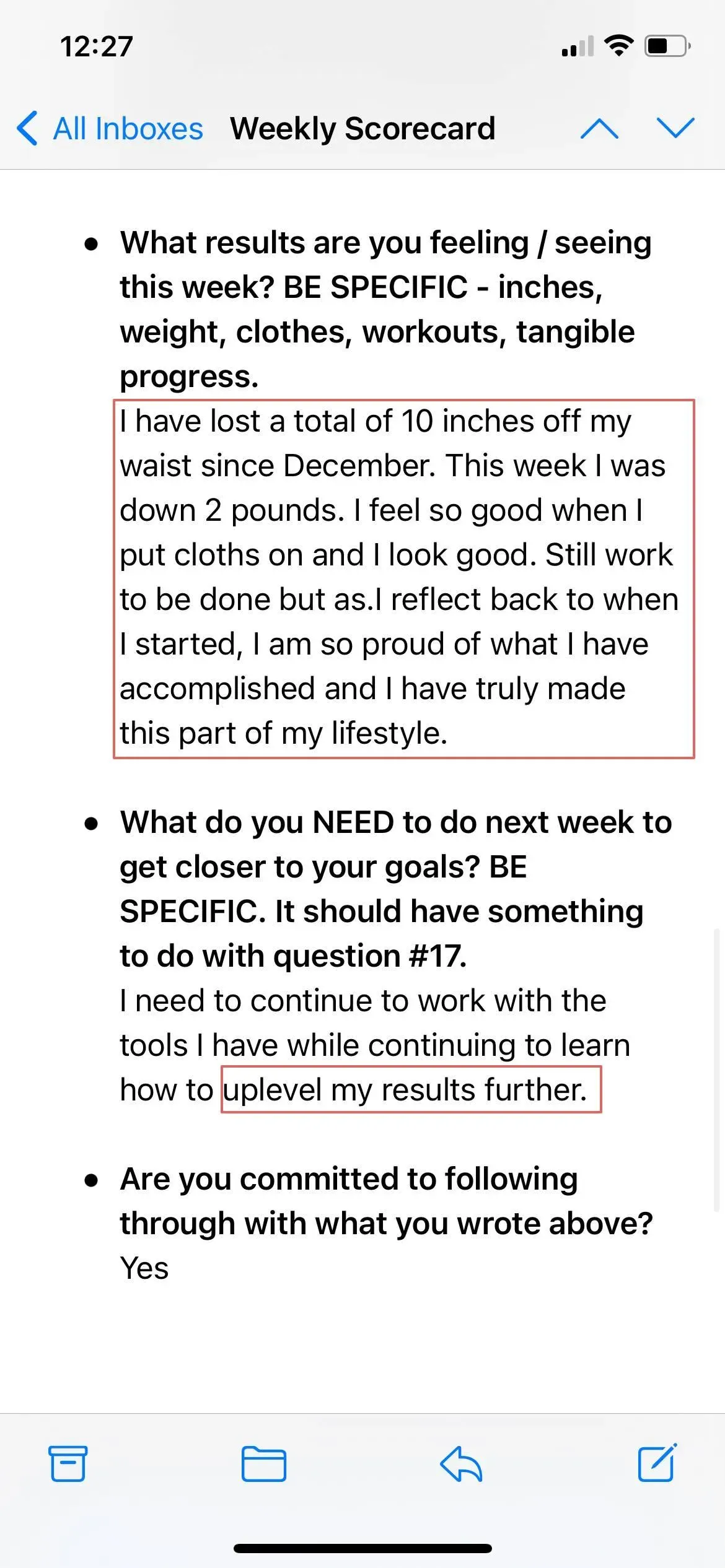Jump to the previous message with up arrow
Viewport: 725px width, 1568px height.
tap(599, 129)
